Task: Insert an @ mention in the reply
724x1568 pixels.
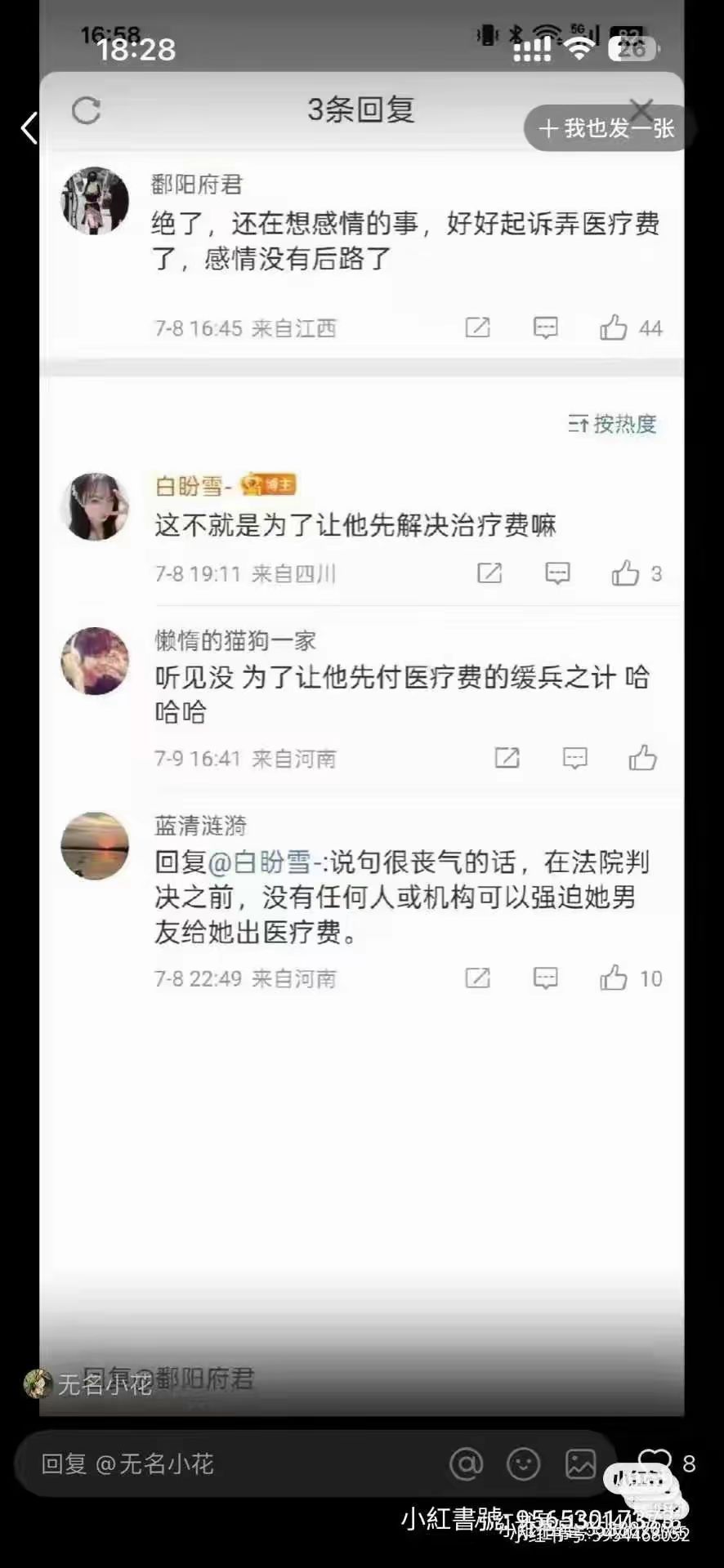Action: [466, 1464]
